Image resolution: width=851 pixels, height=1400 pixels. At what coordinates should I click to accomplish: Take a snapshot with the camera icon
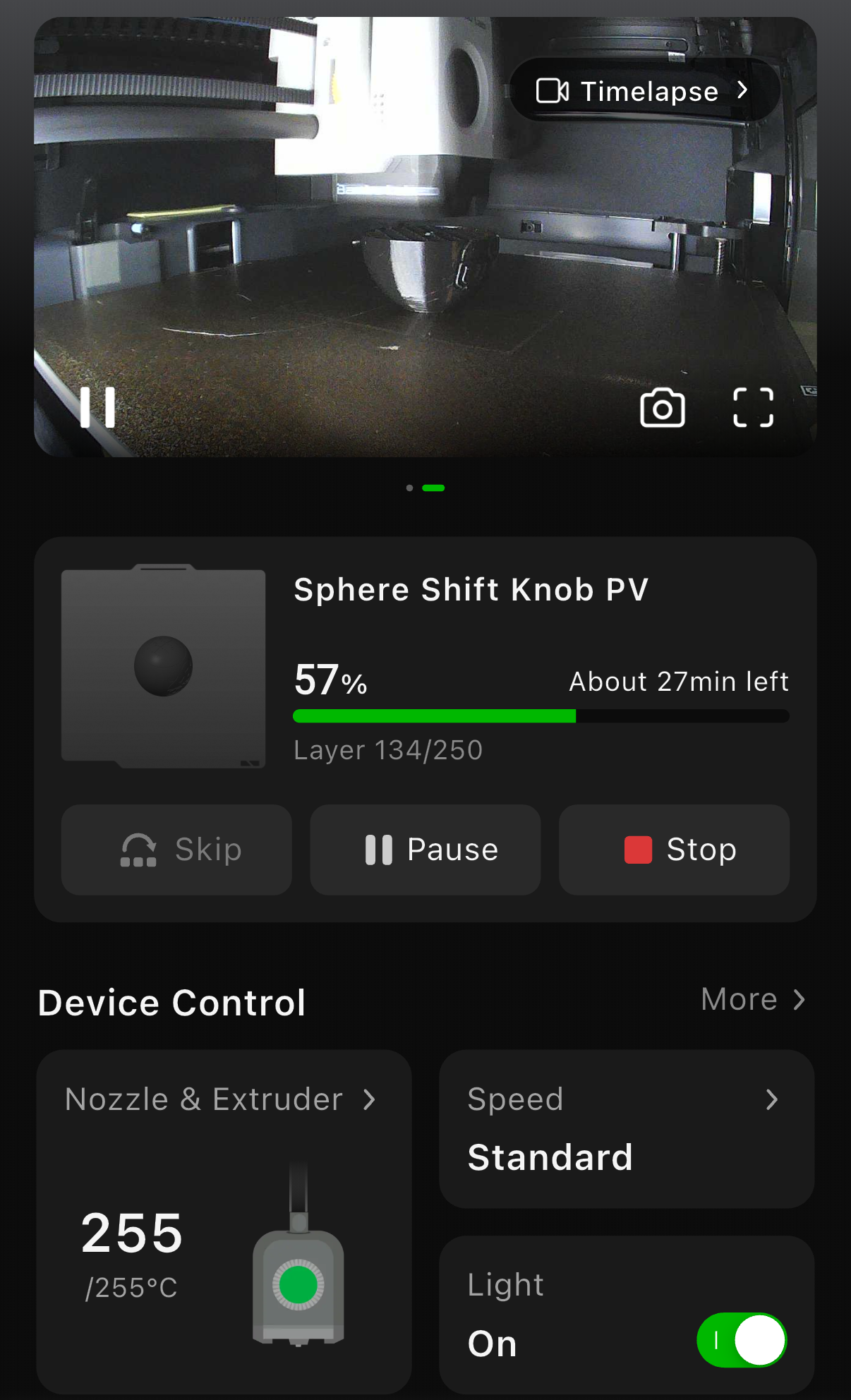(662, 407)
